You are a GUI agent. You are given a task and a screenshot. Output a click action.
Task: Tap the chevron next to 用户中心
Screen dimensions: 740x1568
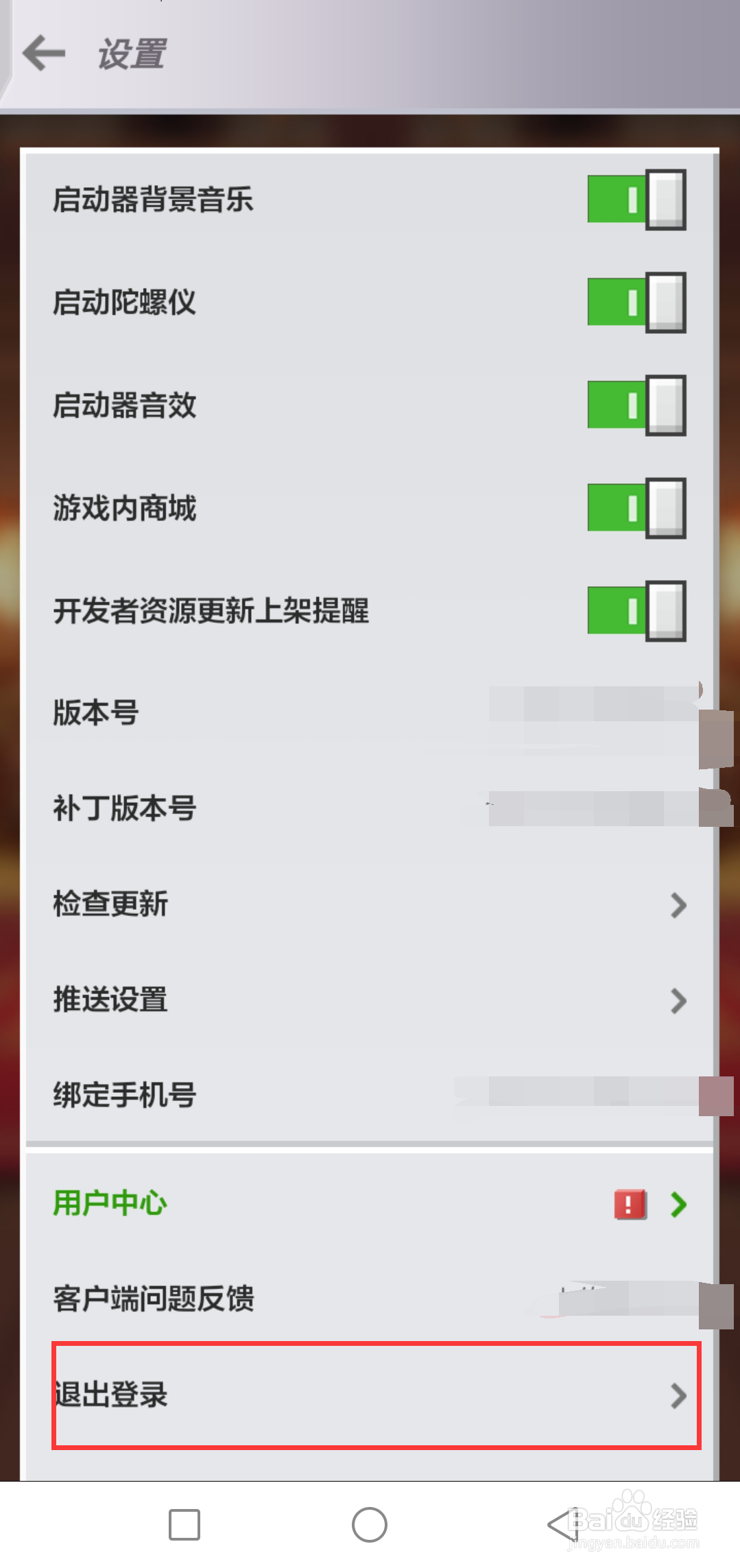(x=678, y=1205)
